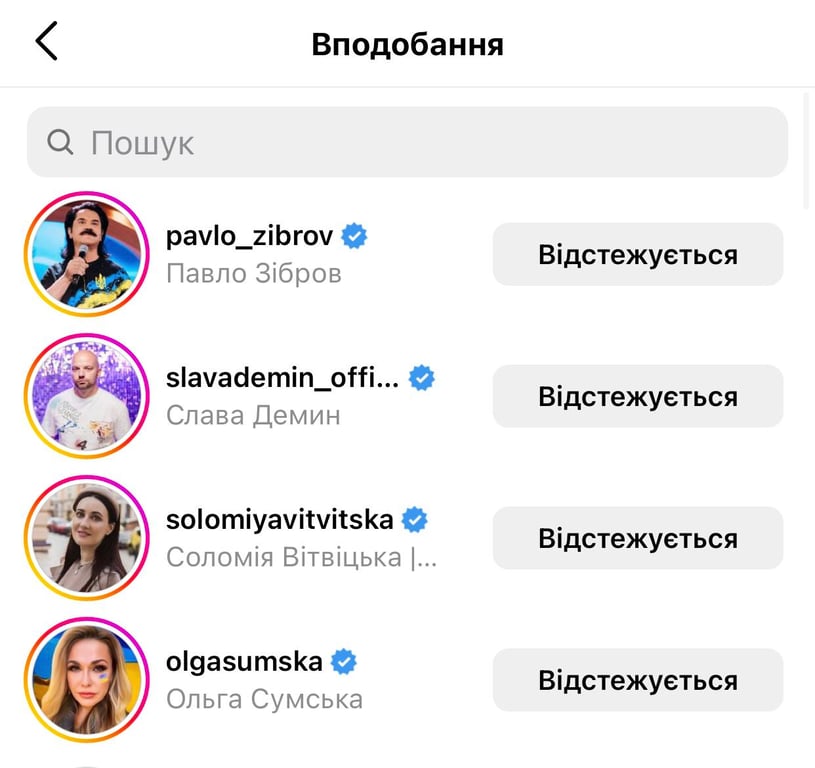
Task: View solomiyavitvitska's story from avatar
Action: 87,538
